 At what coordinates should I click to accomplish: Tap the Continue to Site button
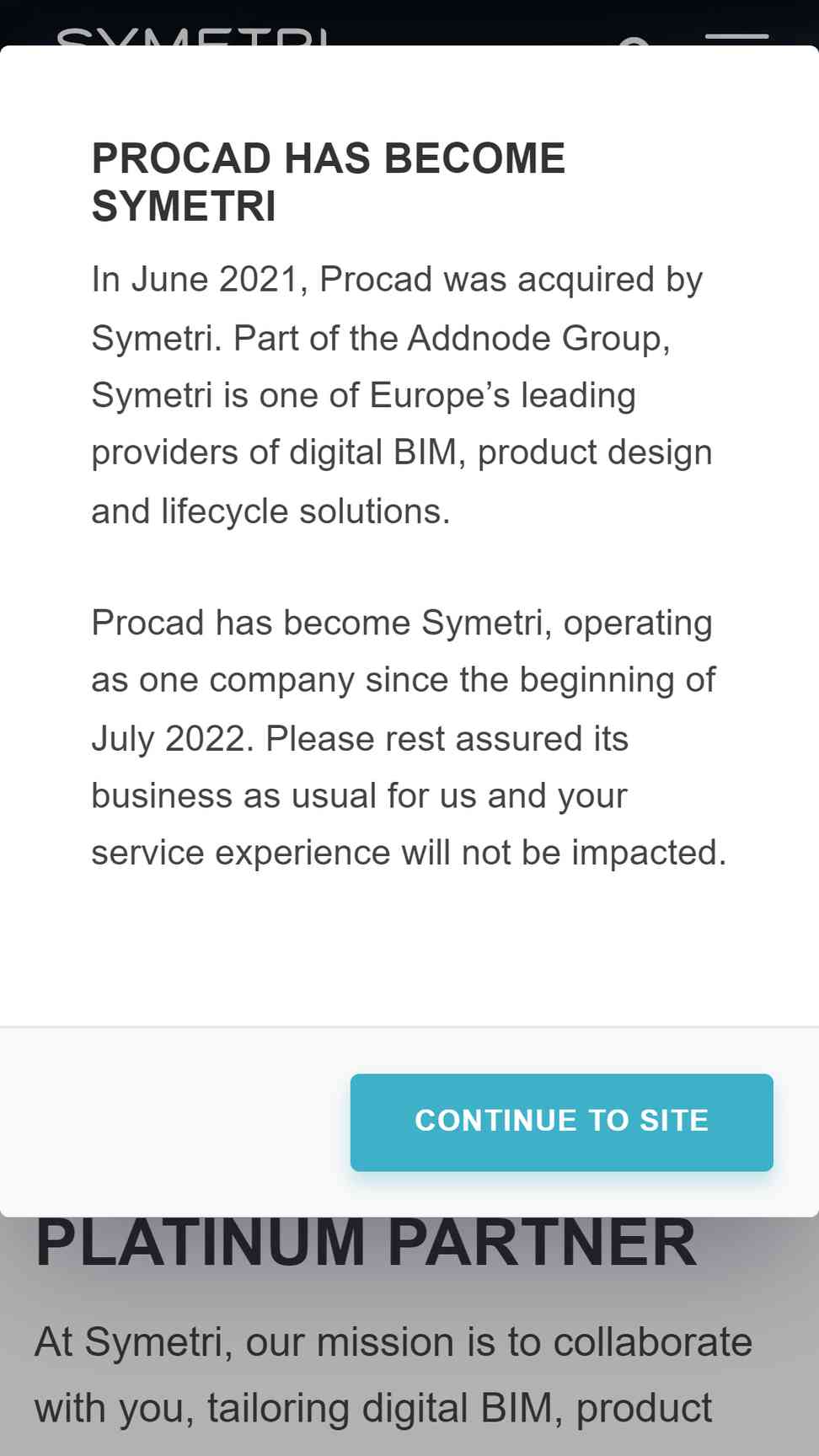pyautogui.click(x=561, y=1121)
